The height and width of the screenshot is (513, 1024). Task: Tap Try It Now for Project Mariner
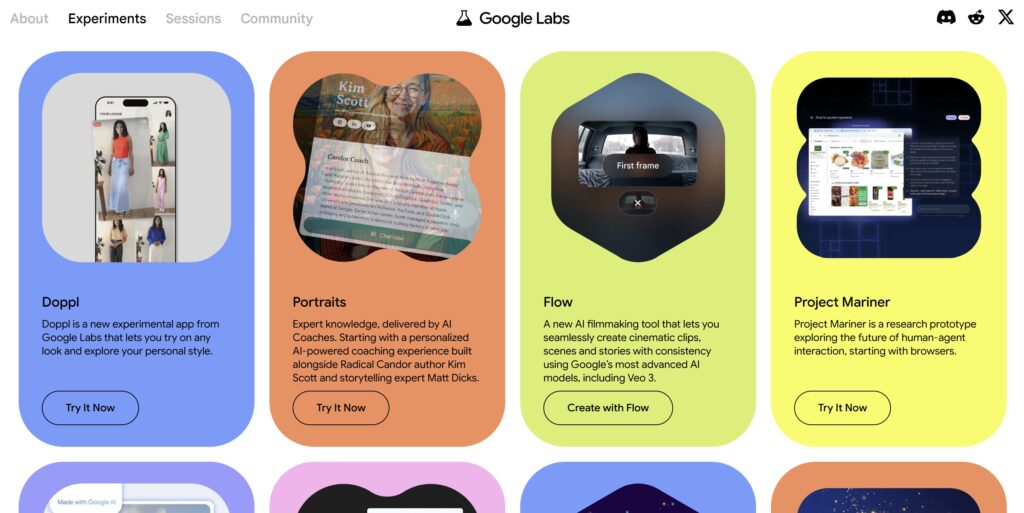(x=842, y=408)
